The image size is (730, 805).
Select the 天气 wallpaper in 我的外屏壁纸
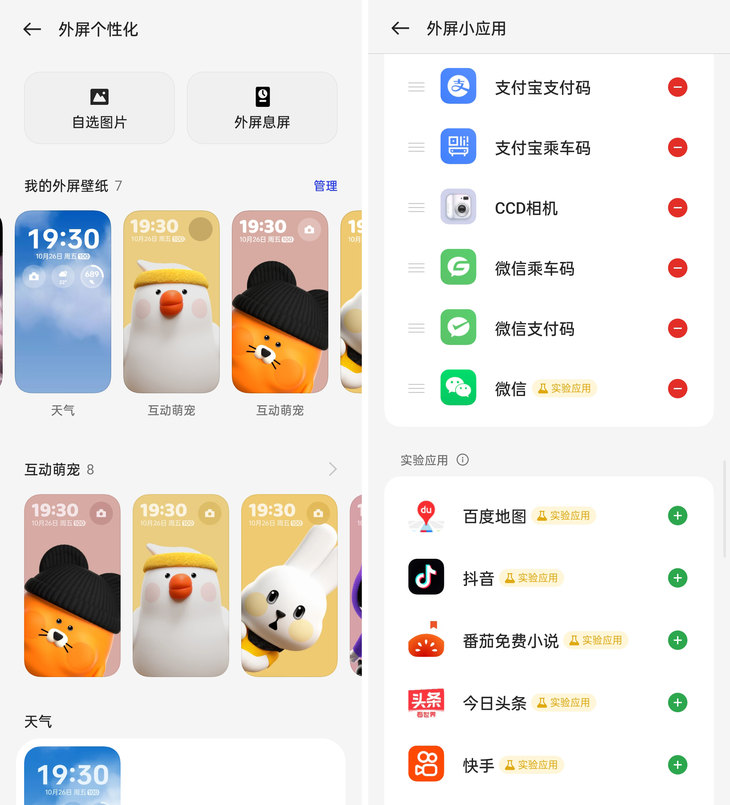coord(63,301)
